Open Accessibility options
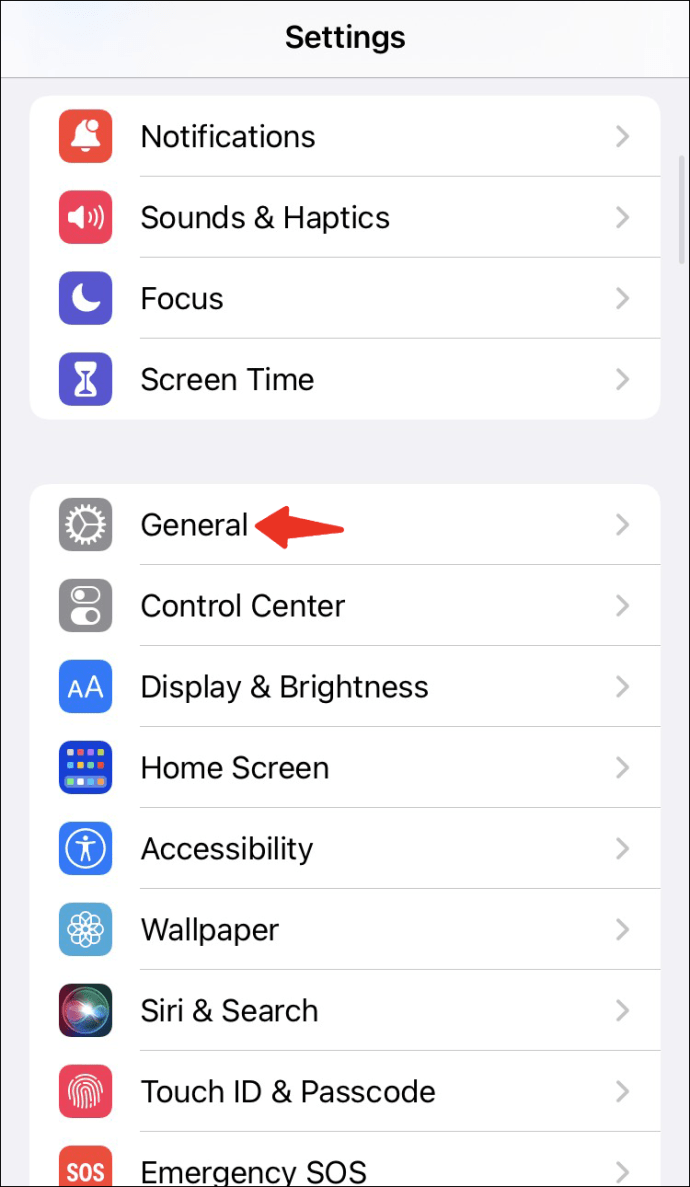690x1187 pixels. coord(345,849)
